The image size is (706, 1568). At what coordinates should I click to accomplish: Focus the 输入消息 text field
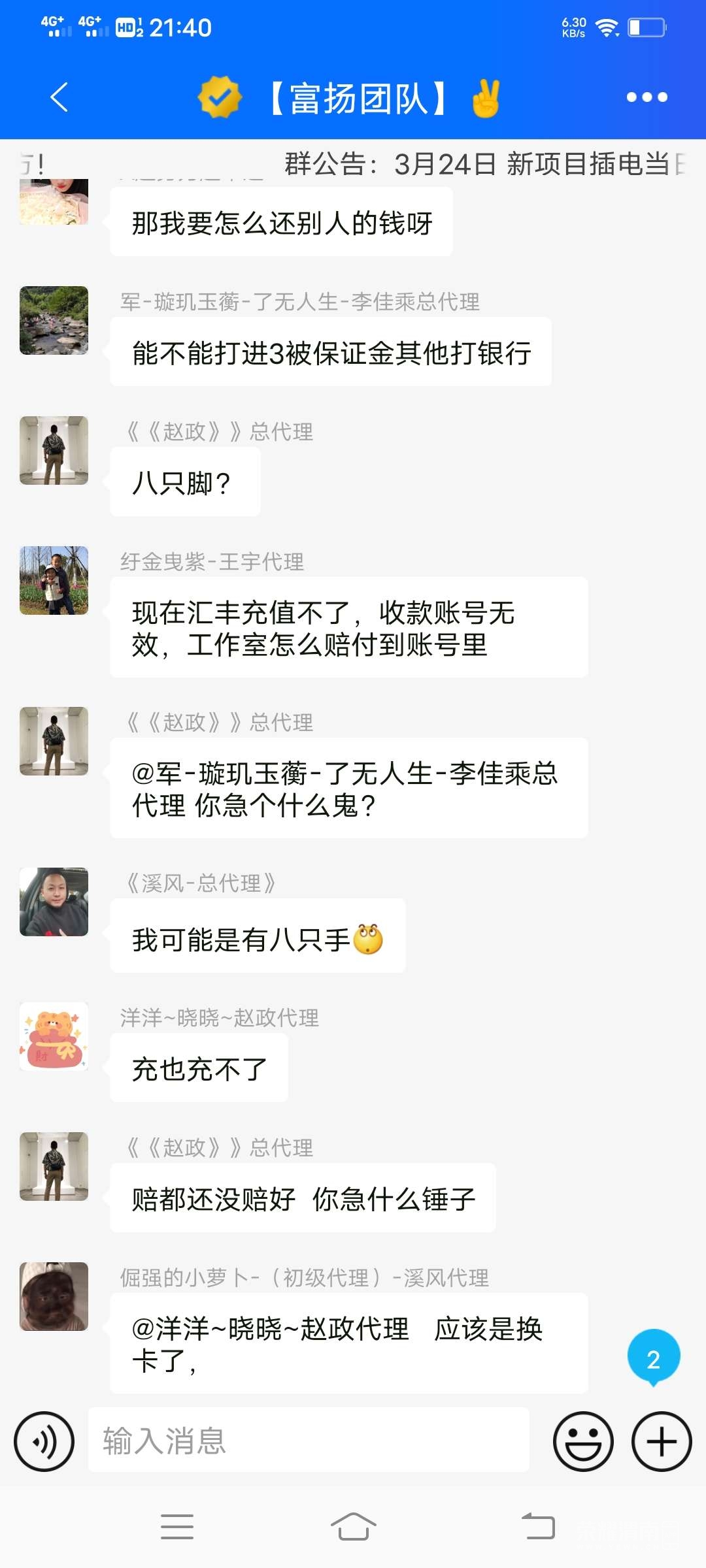[307, 1440]
